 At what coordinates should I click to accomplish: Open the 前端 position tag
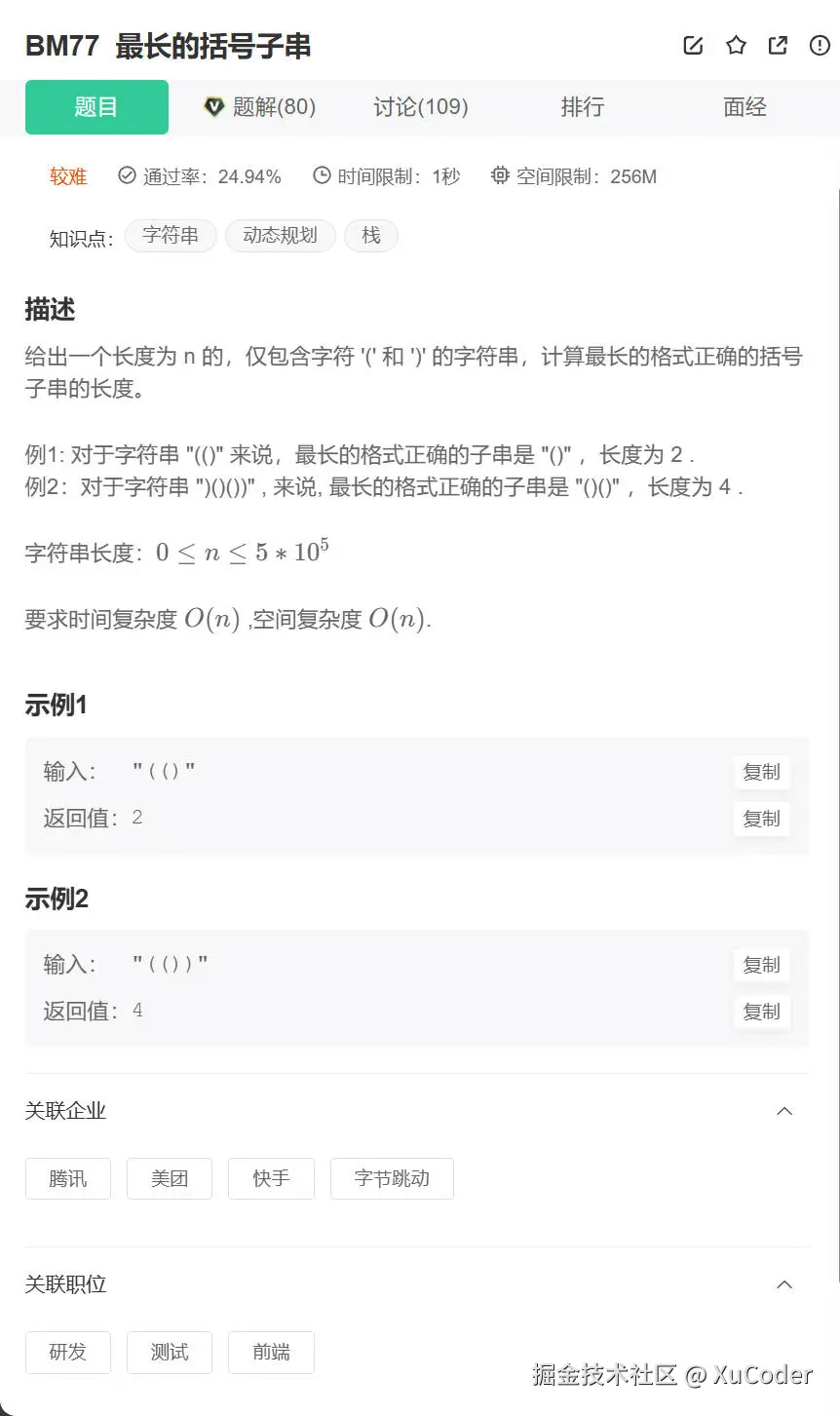point(271,1352)
